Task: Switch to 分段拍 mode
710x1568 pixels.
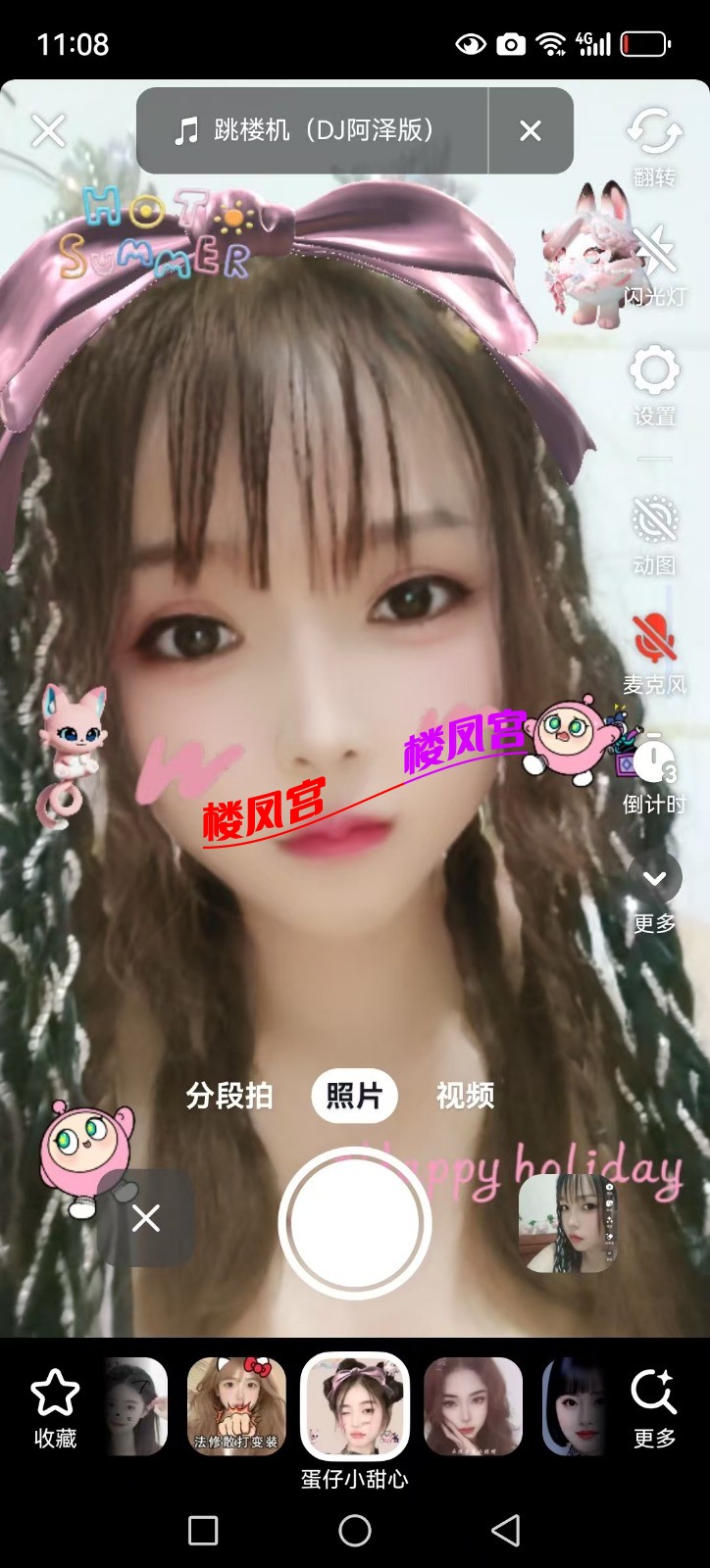Action: (x=229, y=1096)
